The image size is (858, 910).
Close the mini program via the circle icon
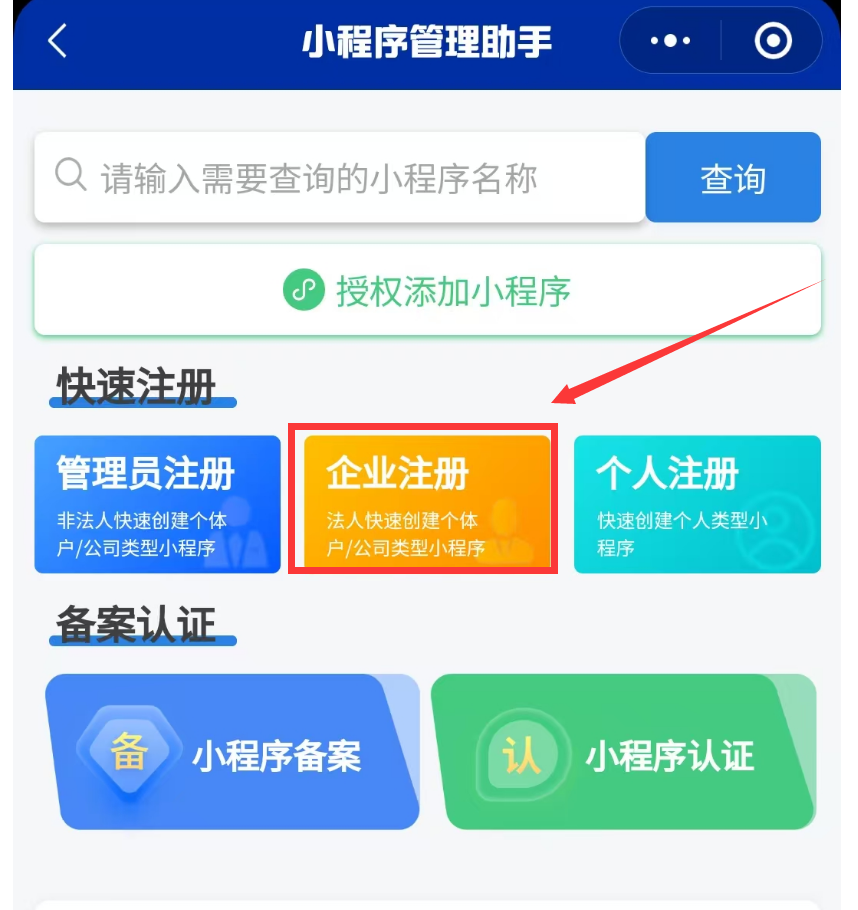(773, 41)
